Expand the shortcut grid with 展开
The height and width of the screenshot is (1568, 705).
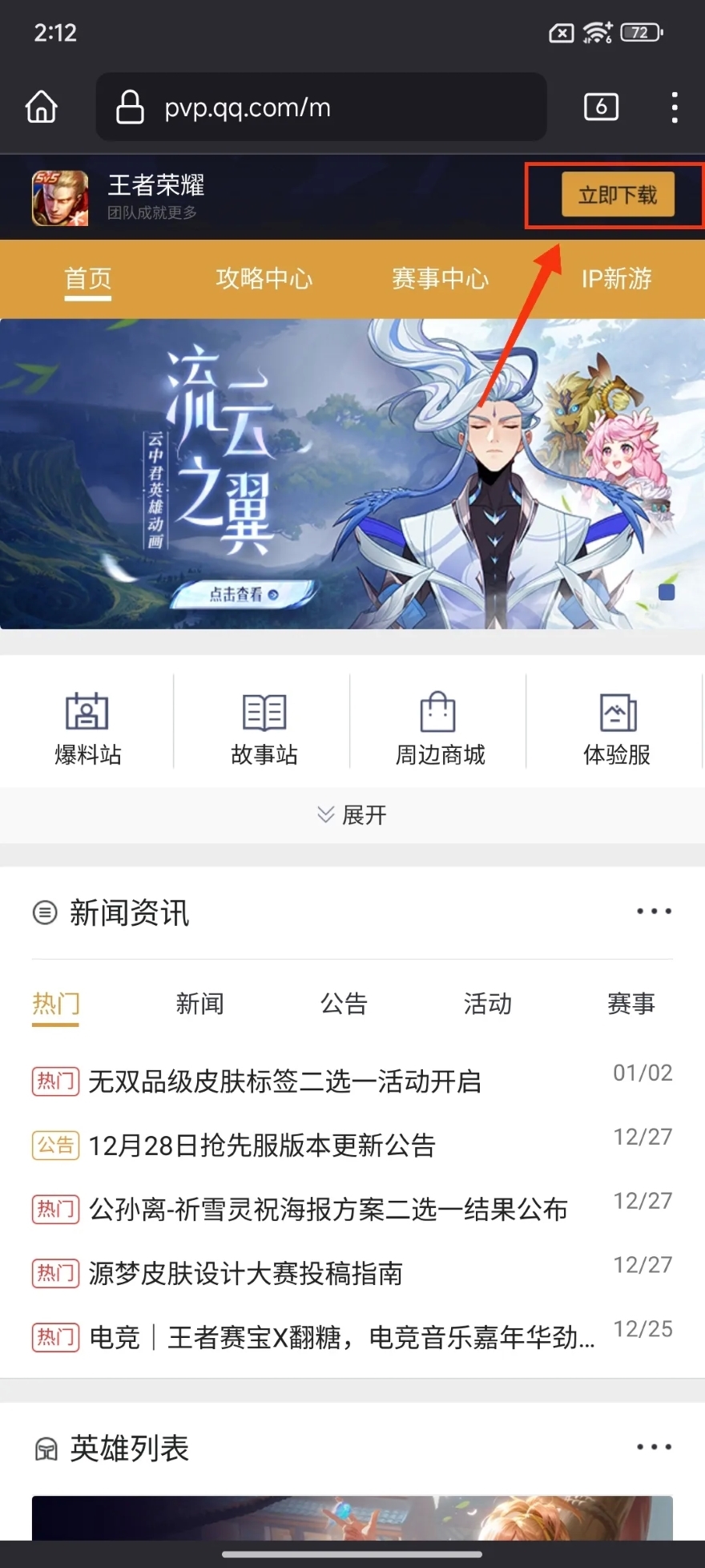(x=352, y=815)
